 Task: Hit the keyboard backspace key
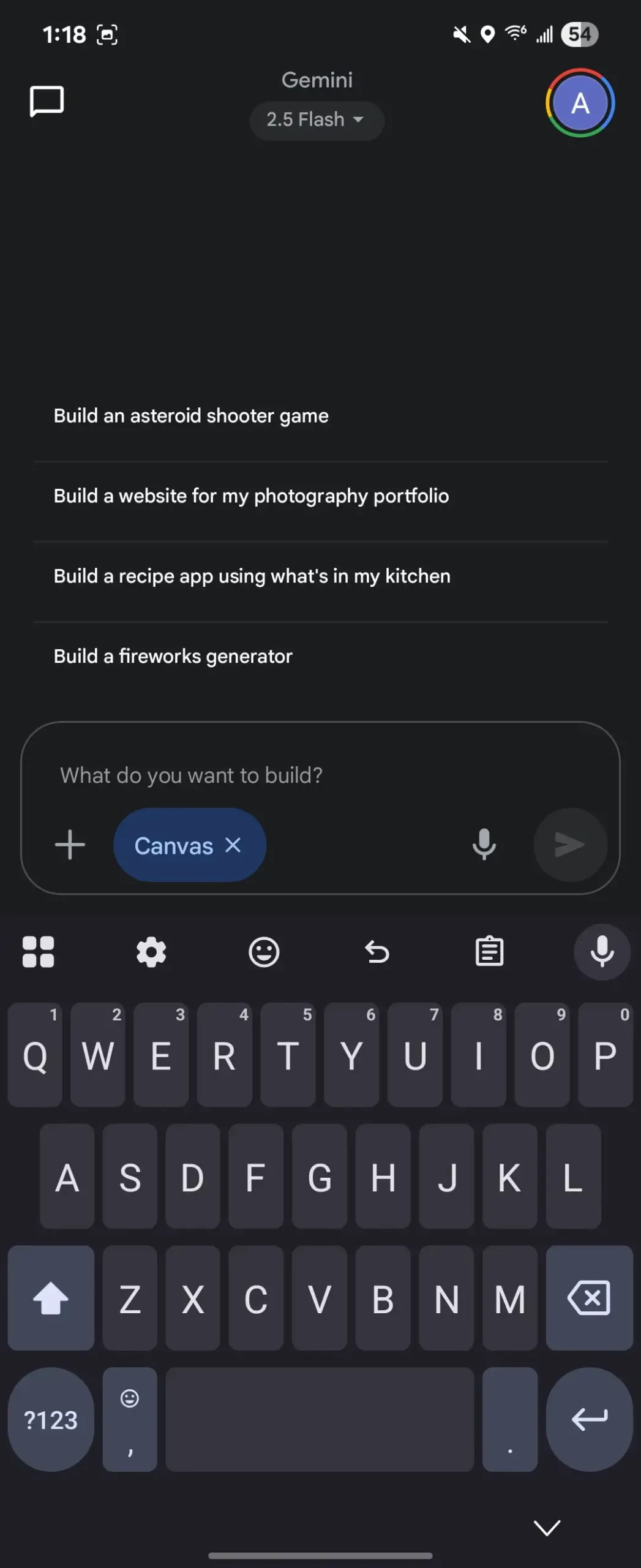589,1298
